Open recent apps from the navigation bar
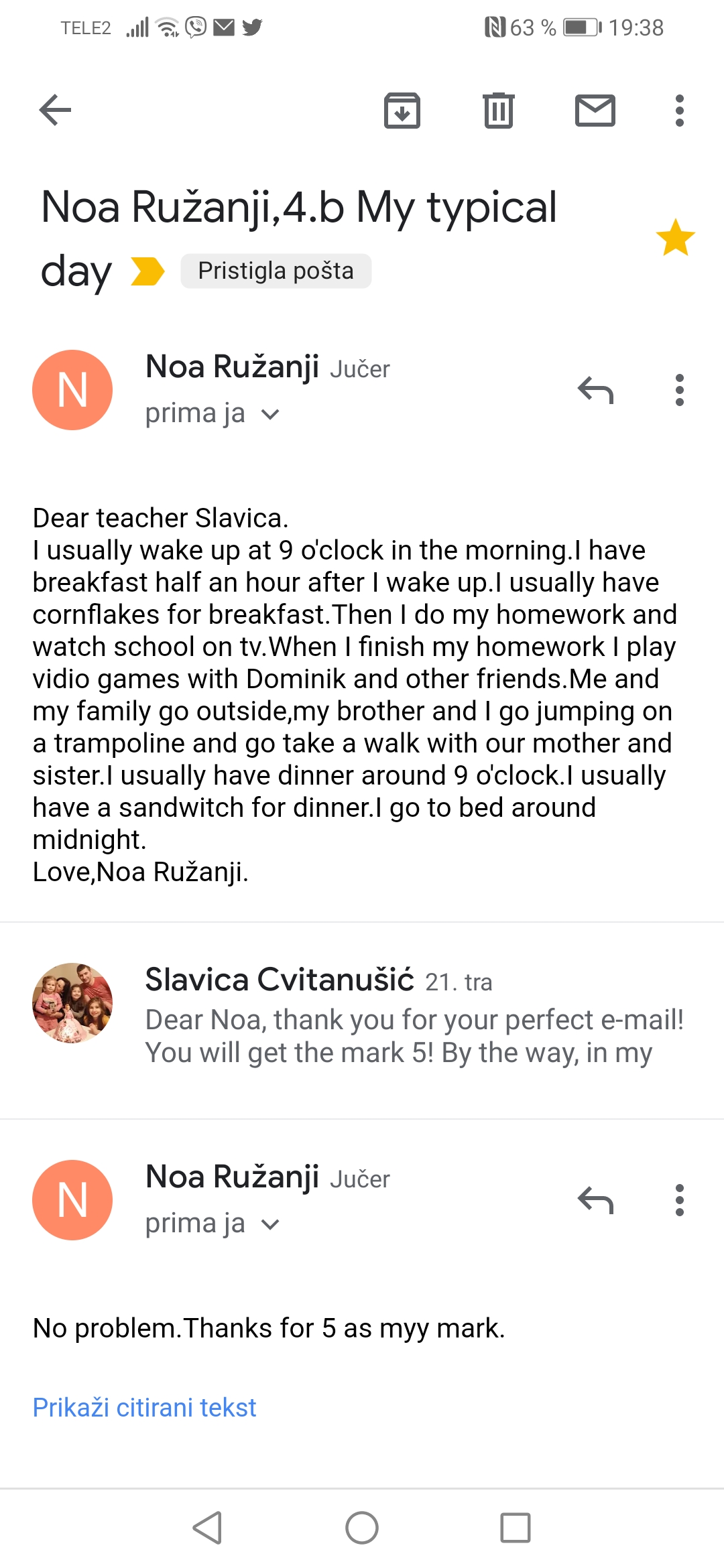This screenshot has width=724, height=1568. pos(515,1528)
